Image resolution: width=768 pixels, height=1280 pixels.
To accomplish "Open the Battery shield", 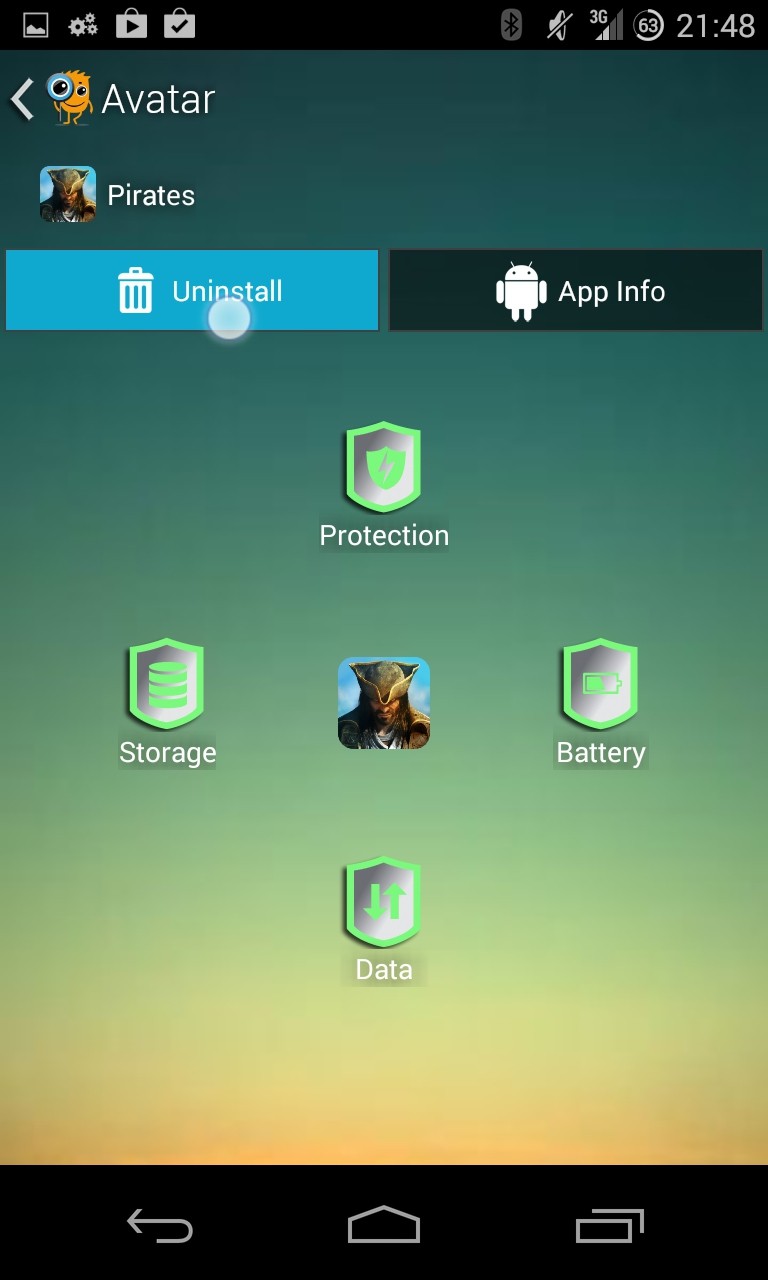I will [x=600, y=685].
